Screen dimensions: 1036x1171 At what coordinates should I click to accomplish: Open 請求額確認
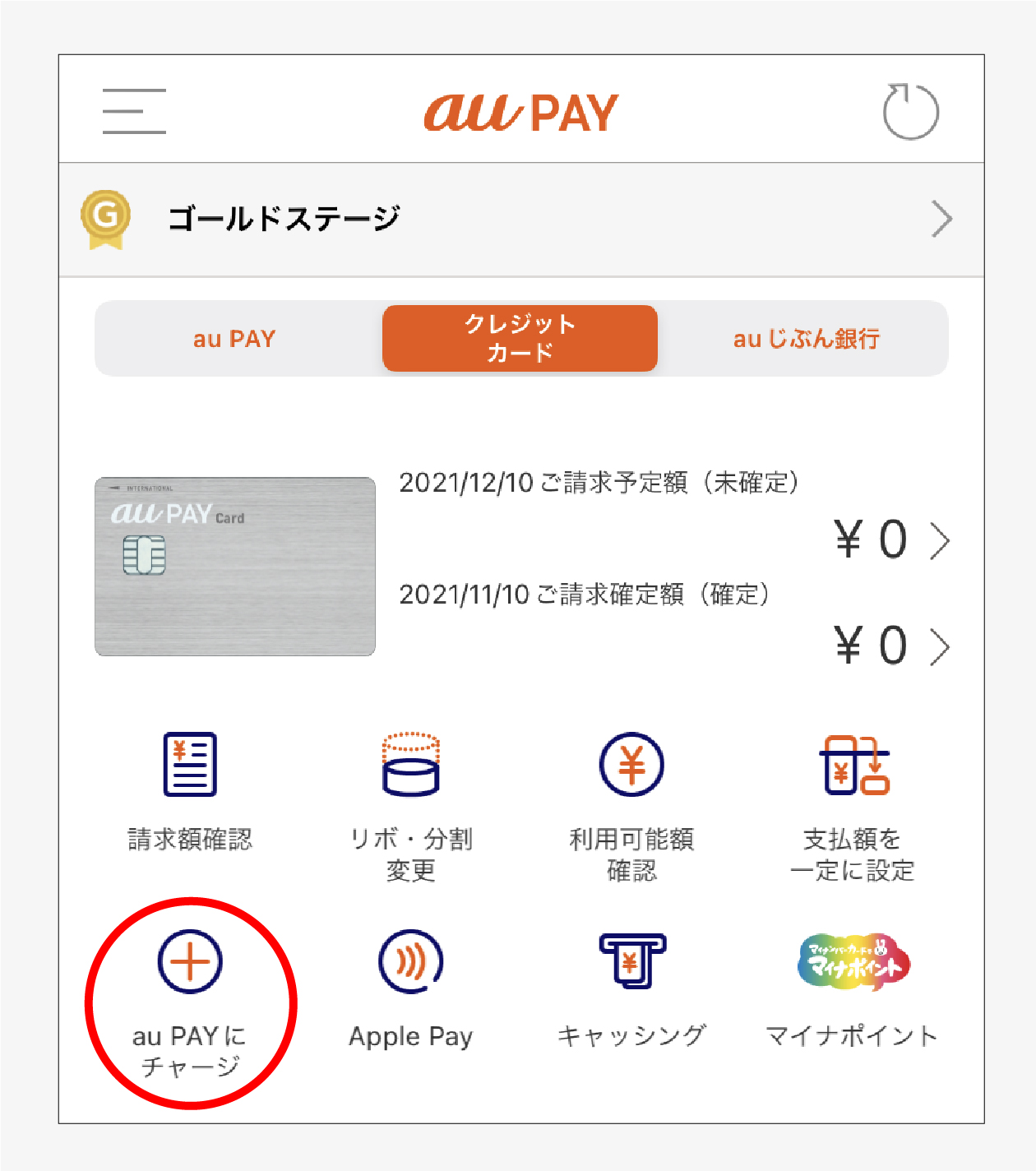pos(190,789)
